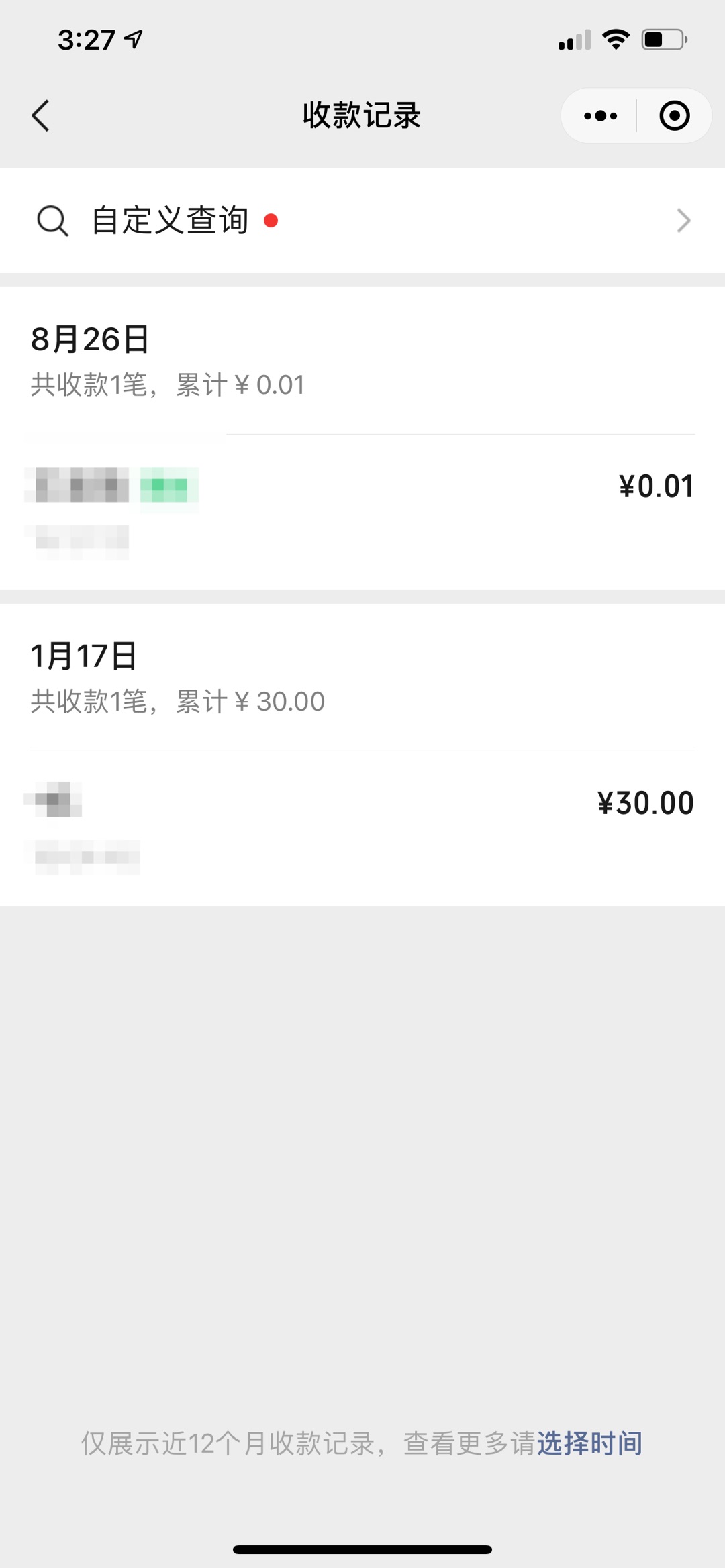The image size is (725, 1568).
Task: Open the ¥30.00 payment record
Action: pyautogui.click(x=362, y=829)
